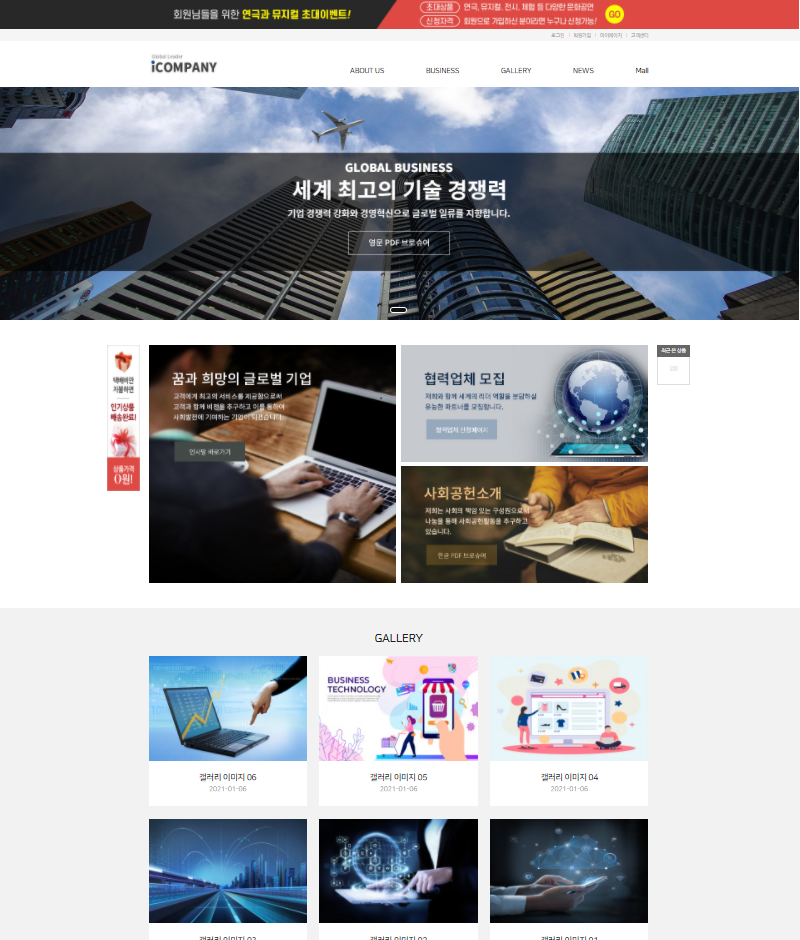Tap the 한글 PDF 브로슈어 button

461,555
